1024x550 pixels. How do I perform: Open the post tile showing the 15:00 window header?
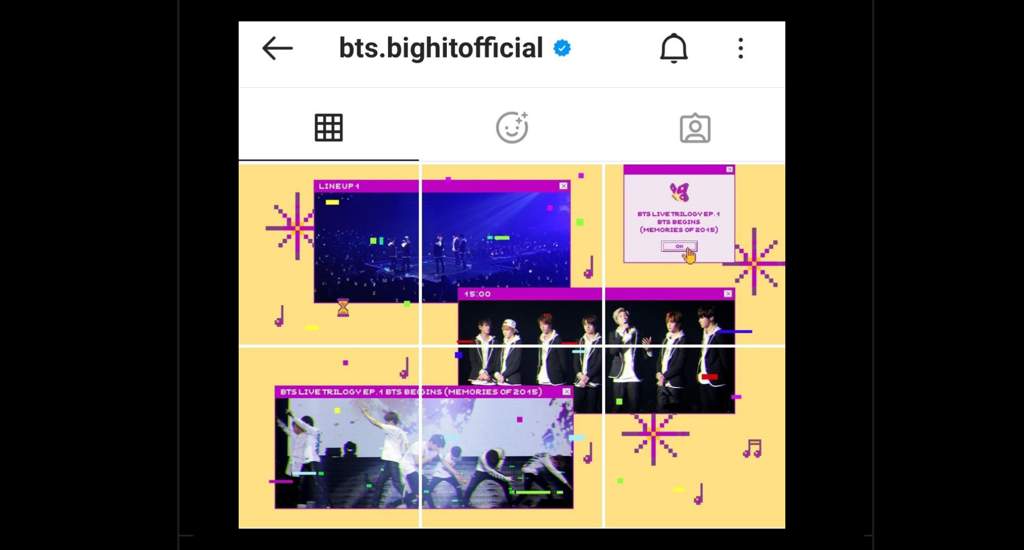pos(511,254)
